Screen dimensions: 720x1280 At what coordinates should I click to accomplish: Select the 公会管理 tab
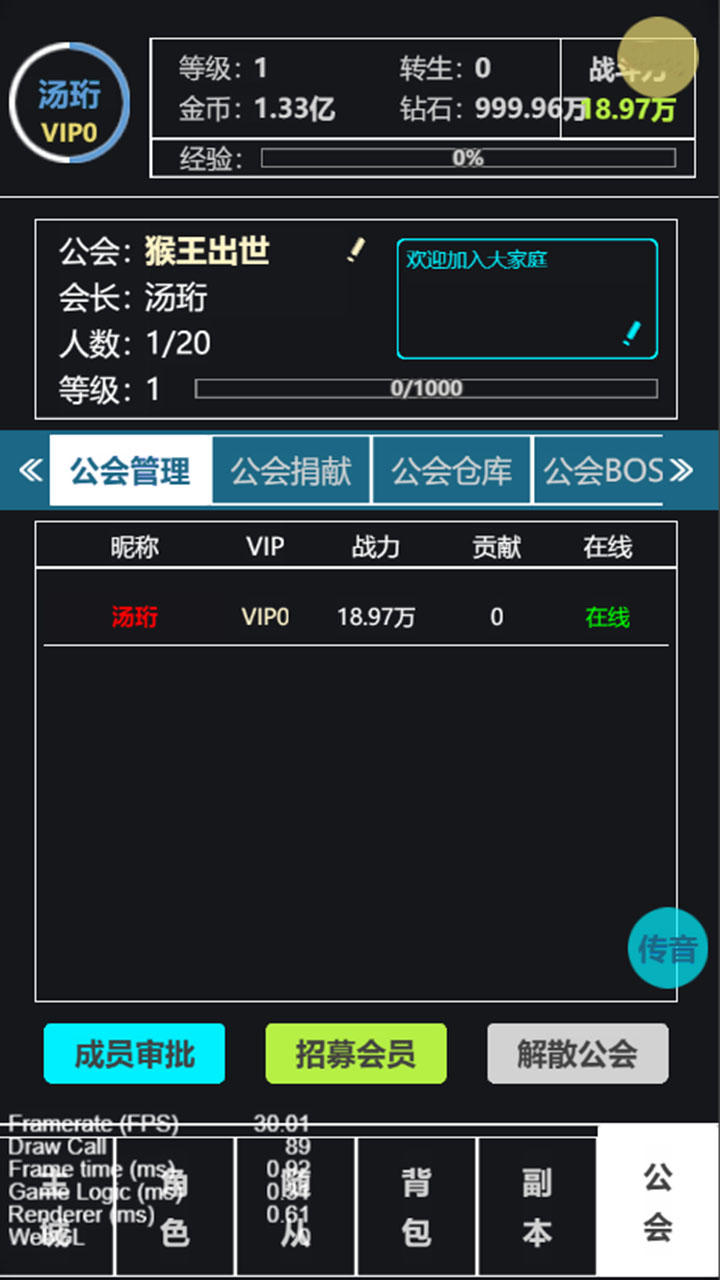130,470
